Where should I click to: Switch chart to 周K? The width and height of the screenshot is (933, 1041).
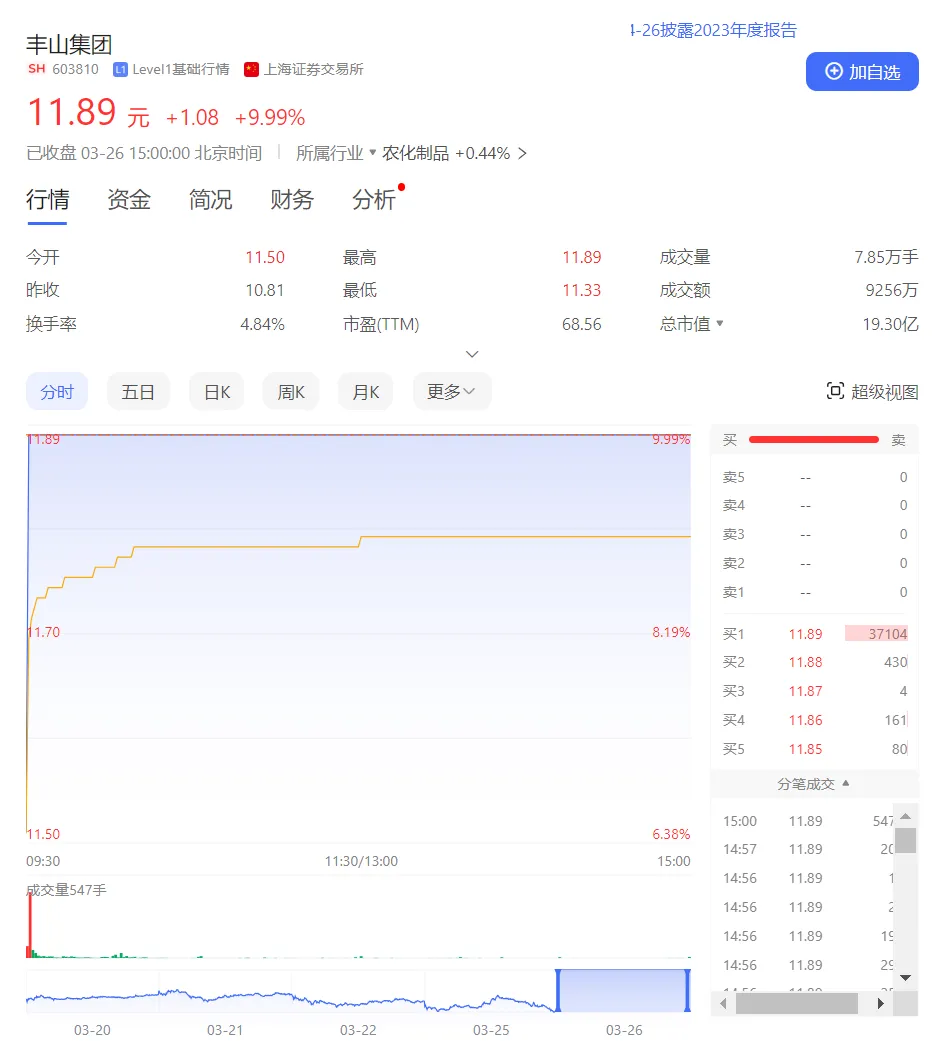[x=291, y=392]
